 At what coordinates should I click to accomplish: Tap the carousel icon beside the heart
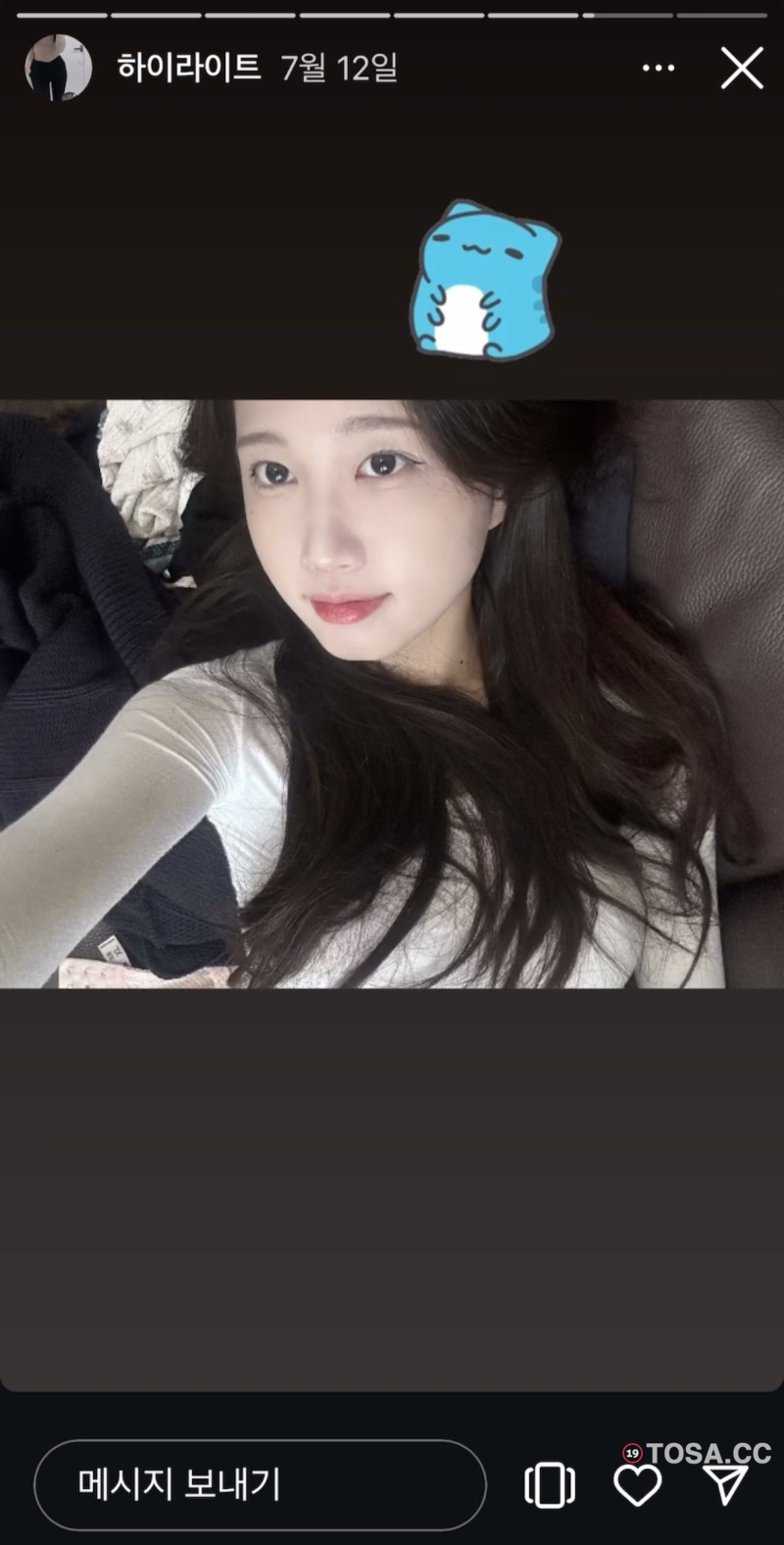click(x=550, y=1485)
